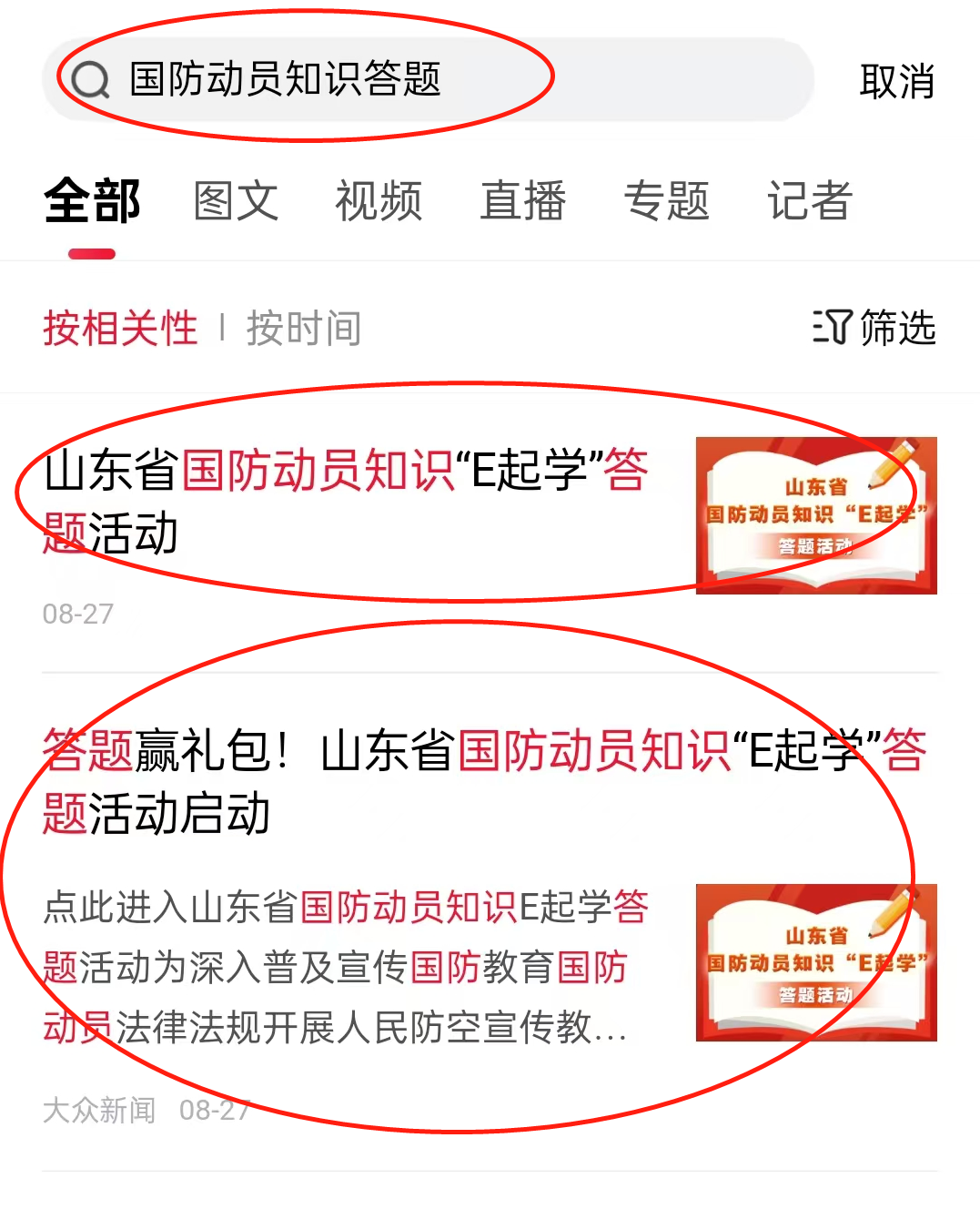Open the 筛选 filter options
Screen dimensions: 980x1209
874,328
